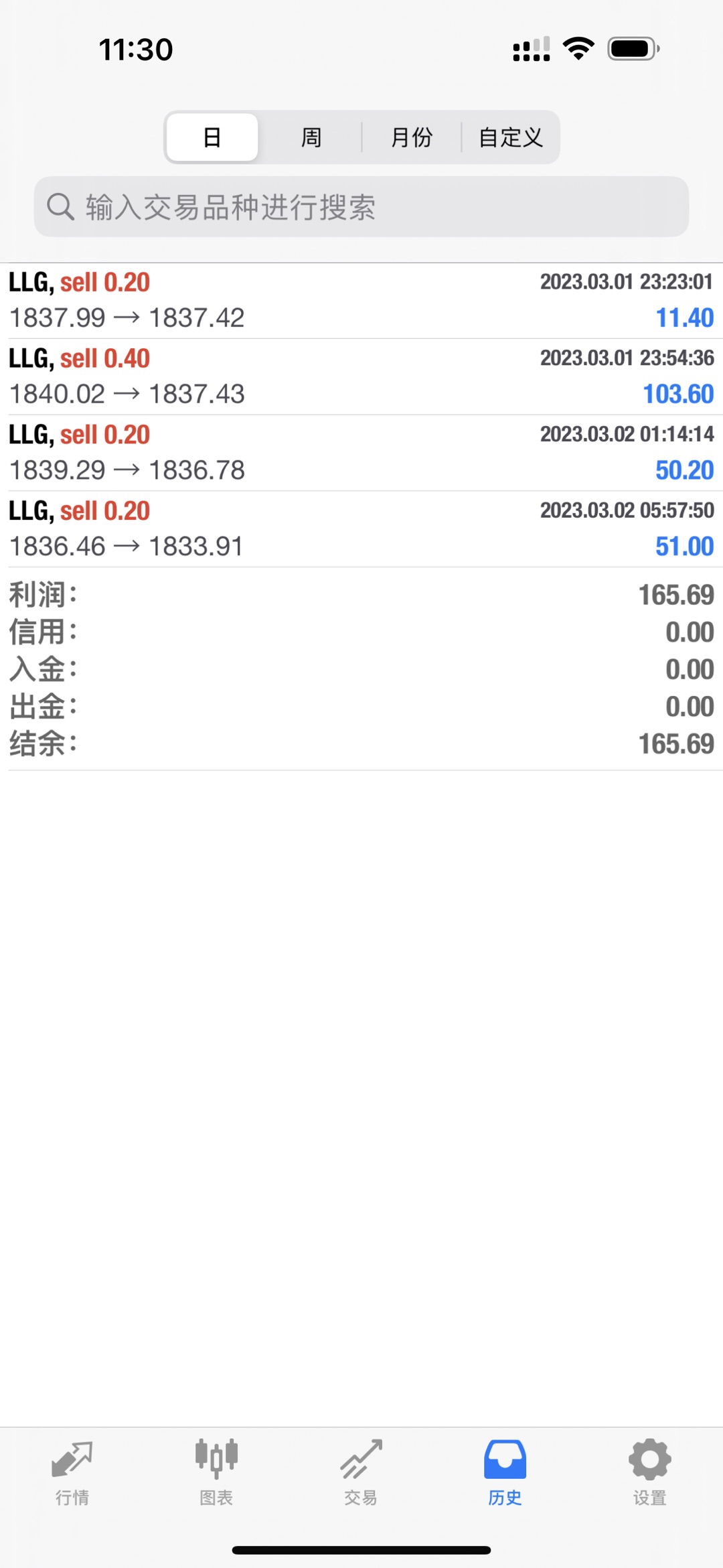Open the 设置 settings tab
The width and height of the screenshot is (723, 1568).
coord(649,1472)
